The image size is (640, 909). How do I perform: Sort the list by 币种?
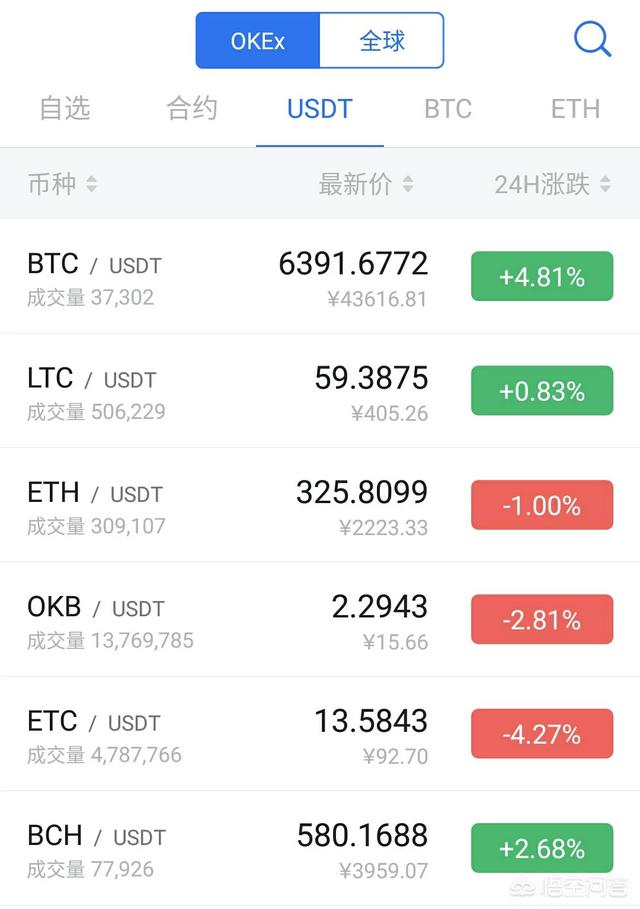point(62,184)
